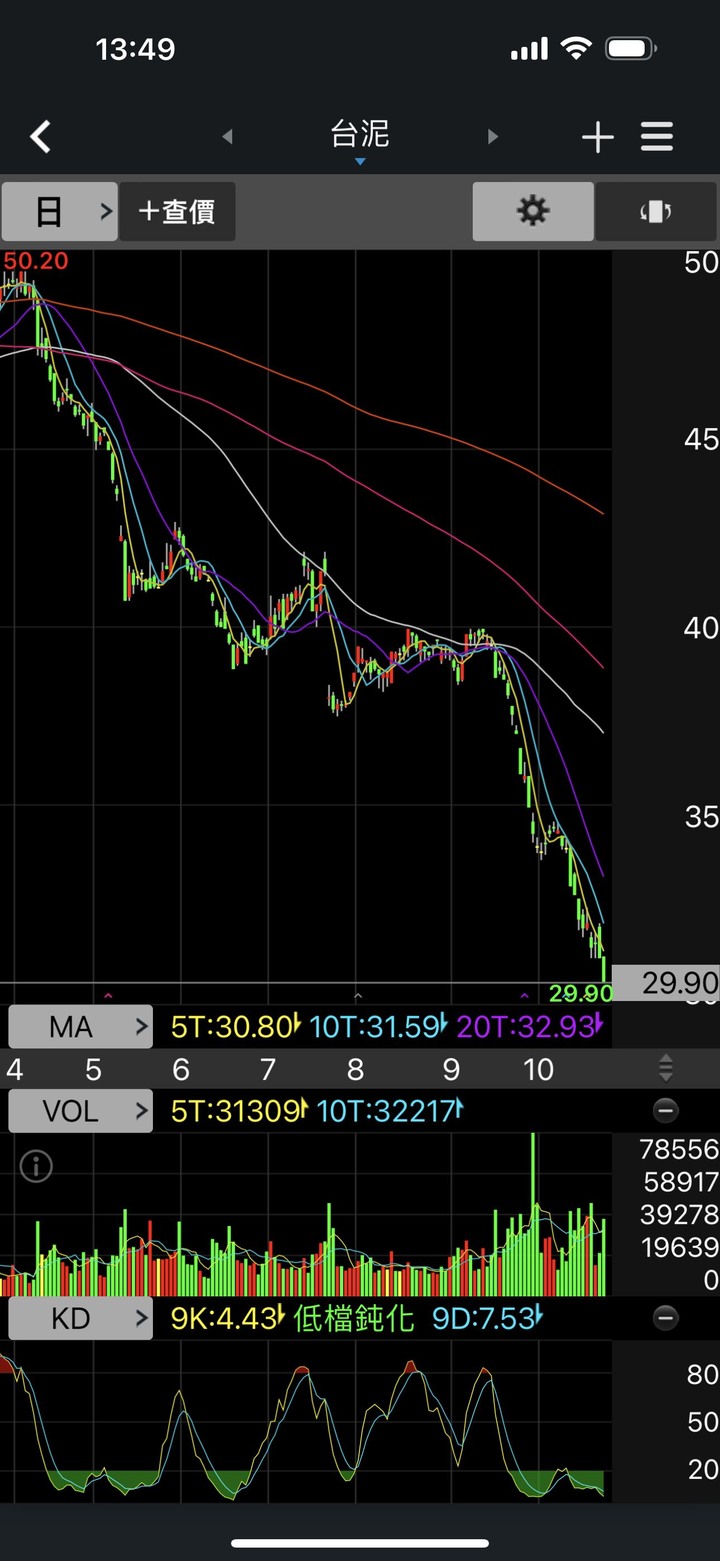Switch to the next stock with right arrow
The width and height of the screenshot is (720, 1561).
point(492,136)
